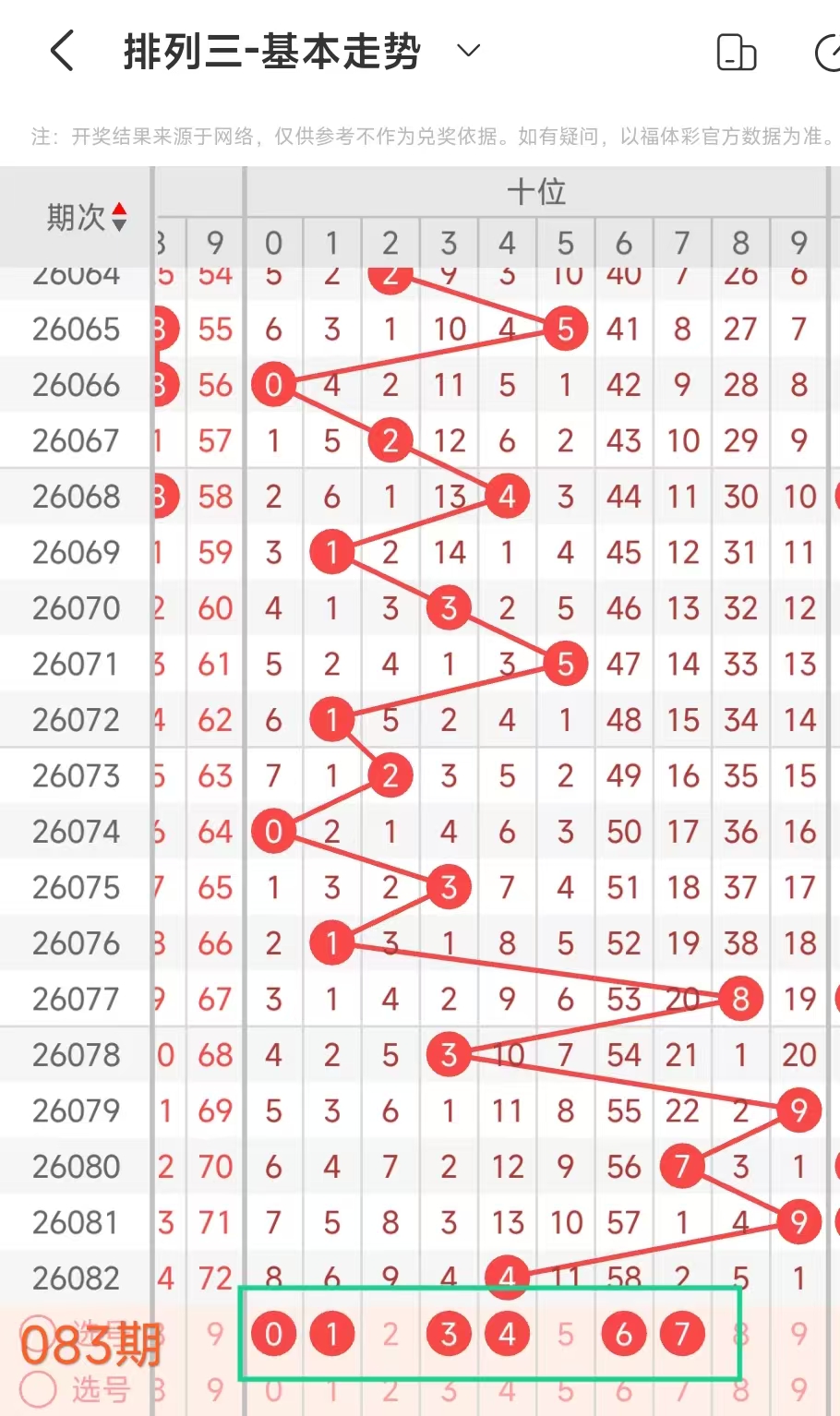This screenshot has width=840, height=1416.
Task: Go back using the top-left arrow
Action: [62, 51]
